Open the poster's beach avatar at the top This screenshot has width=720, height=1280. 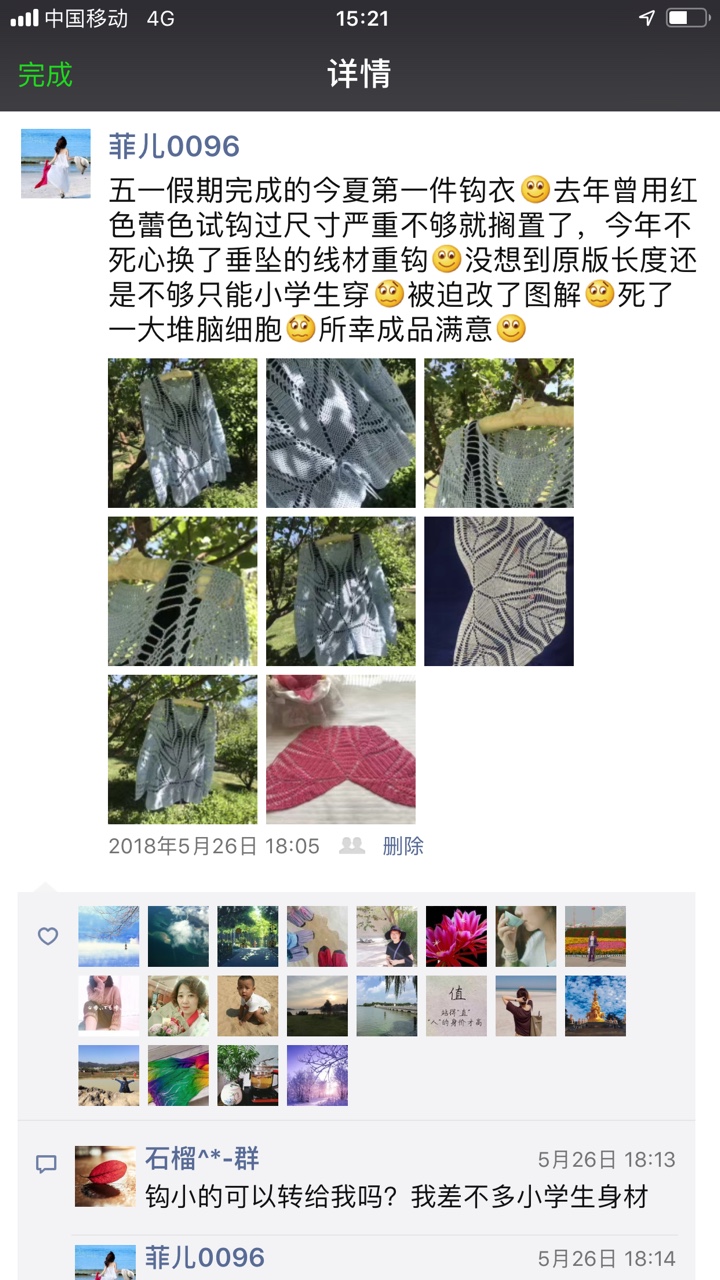coord(56,163)
